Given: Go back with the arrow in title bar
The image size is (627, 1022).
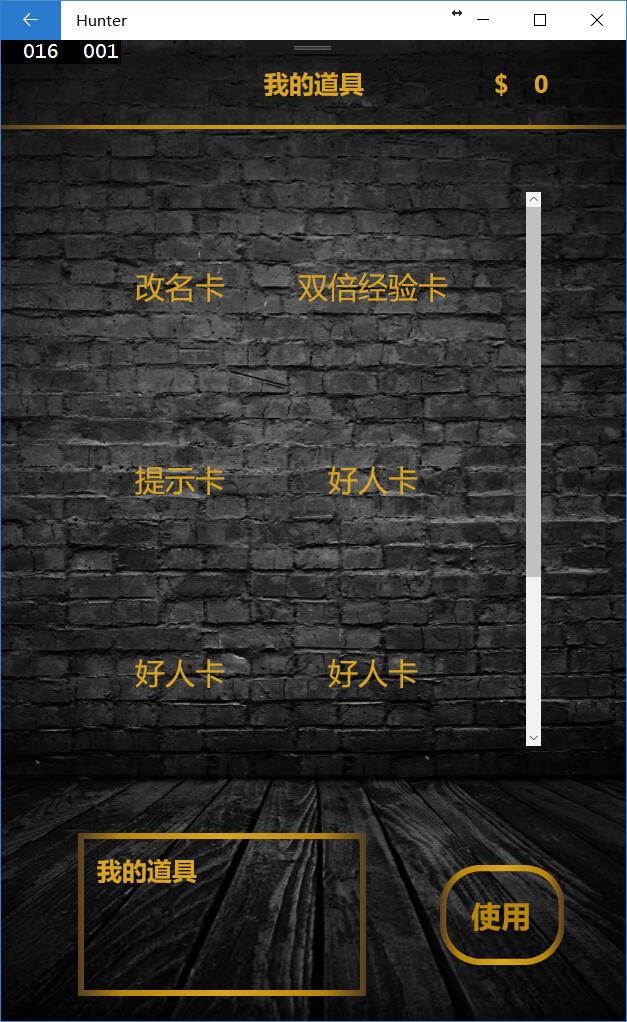Looking at the screenshot, I should 31,20.
